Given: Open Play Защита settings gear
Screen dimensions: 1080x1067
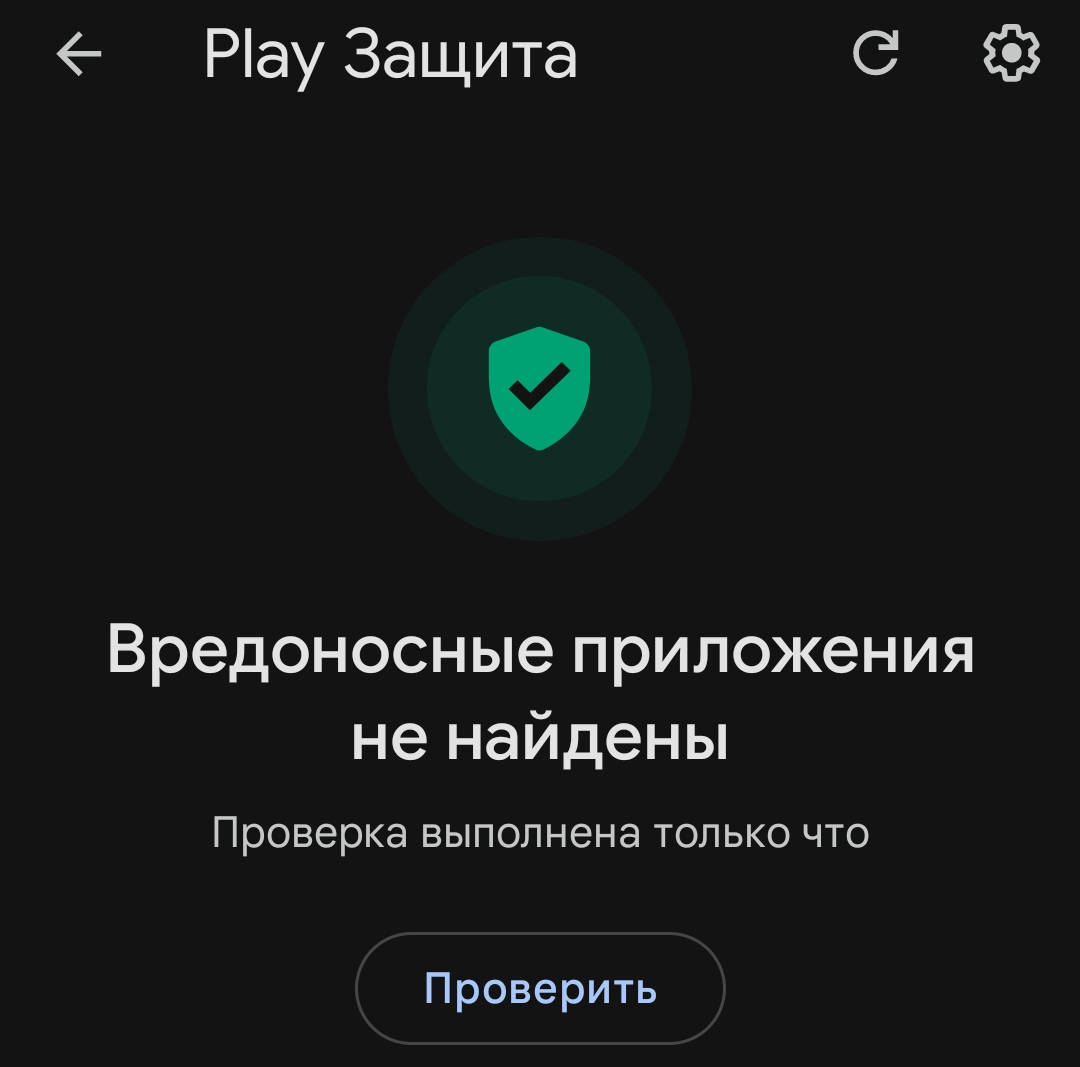Looking at the screenshot, I should pyautogui.click(x=1011, y=53).
